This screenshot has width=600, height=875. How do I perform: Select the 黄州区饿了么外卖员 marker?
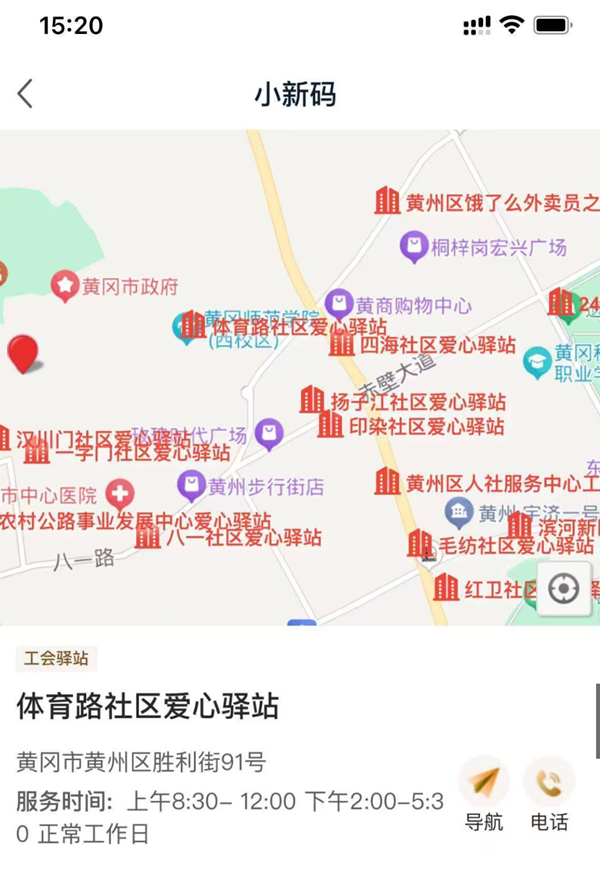click(x=387, y=201)
